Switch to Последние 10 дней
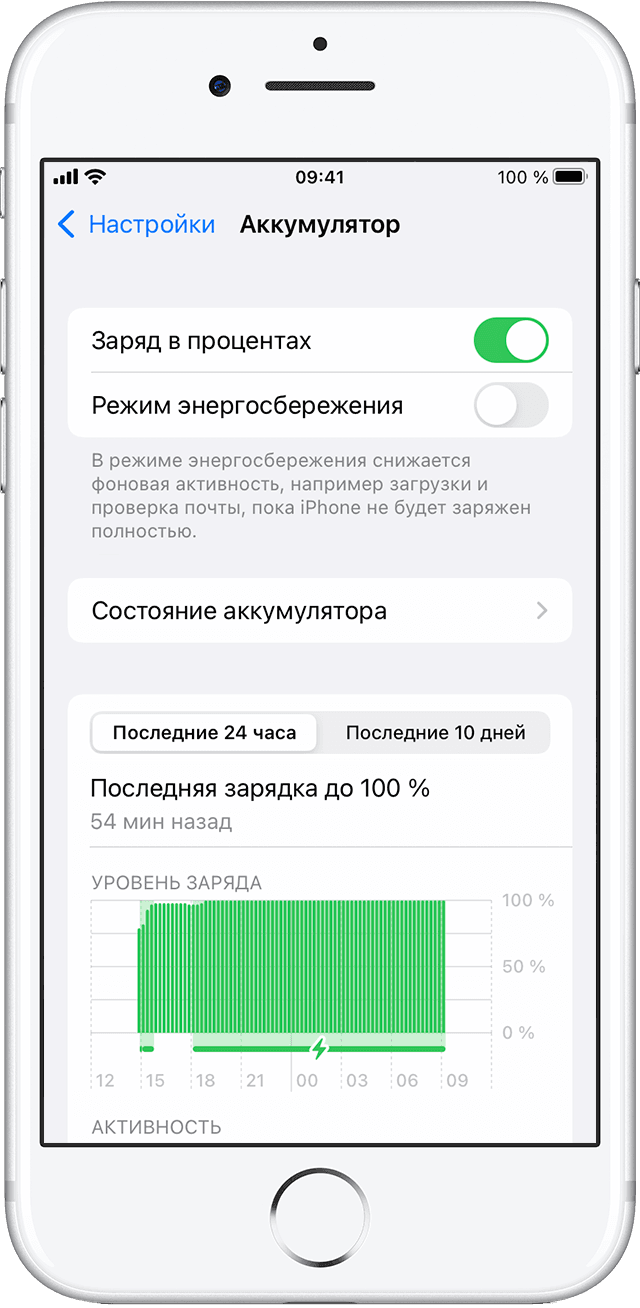This screenshot has height=1308, width=640. [435, 733]
